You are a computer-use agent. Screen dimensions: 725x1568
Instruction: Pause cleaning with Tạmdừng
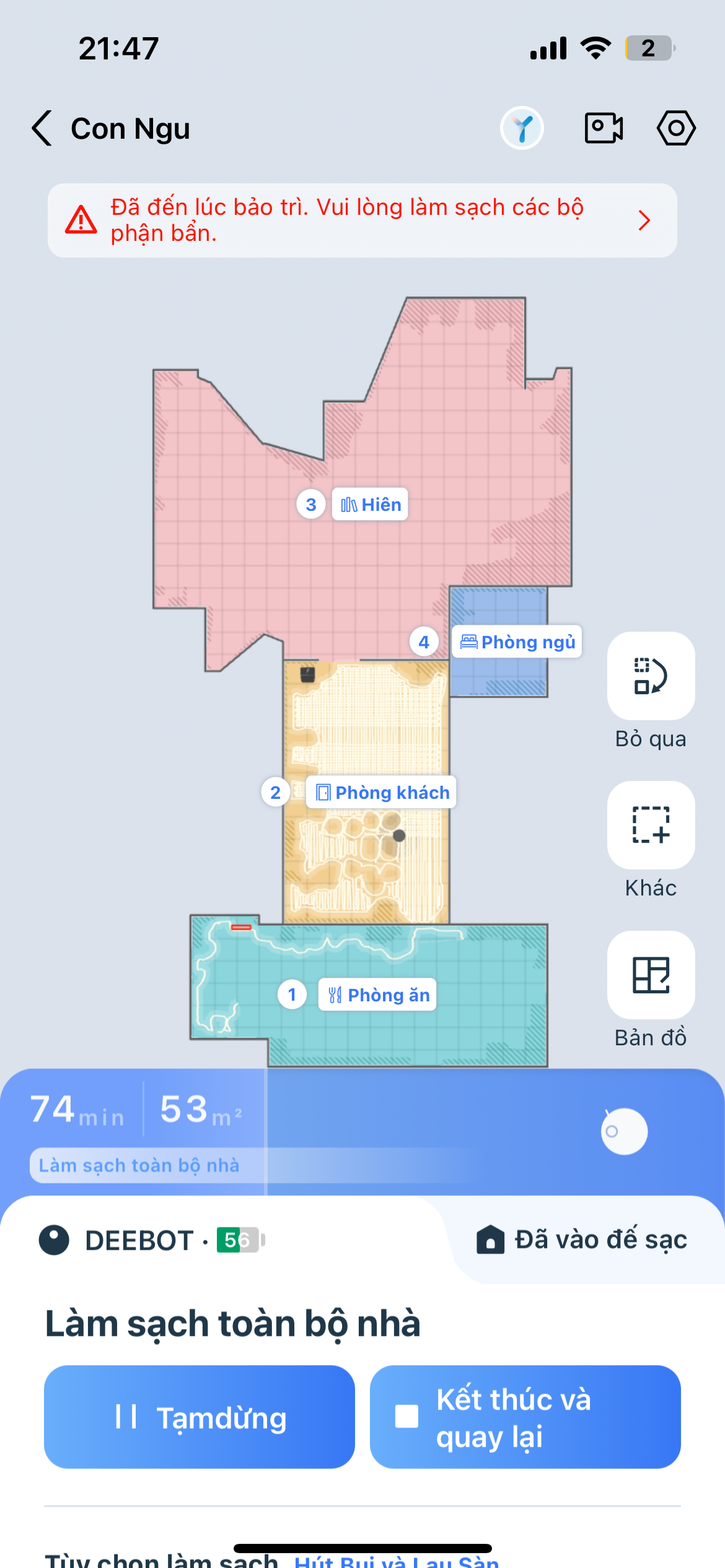[x=200, y=1417]
